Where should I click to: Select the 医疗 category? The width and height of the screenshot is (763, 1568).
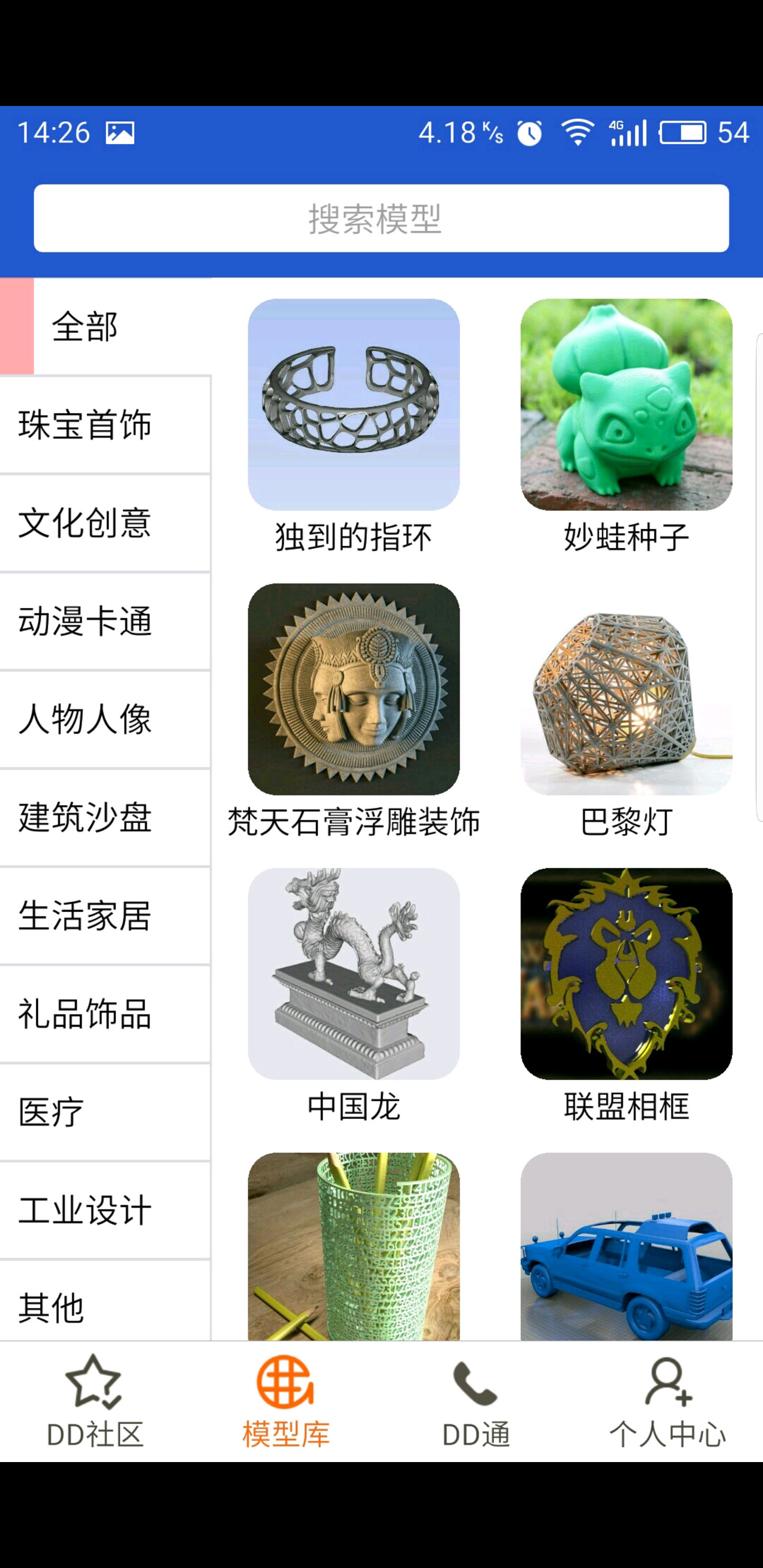tap(105, 1111)
